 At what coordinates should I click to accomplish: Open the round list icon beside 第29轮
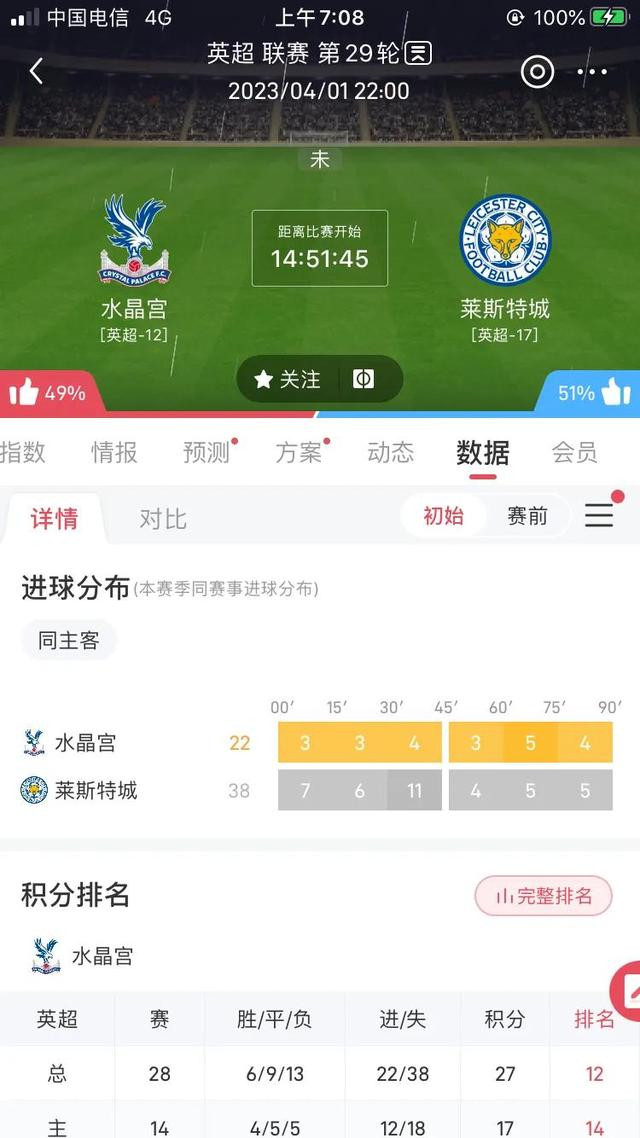point(418,53)
